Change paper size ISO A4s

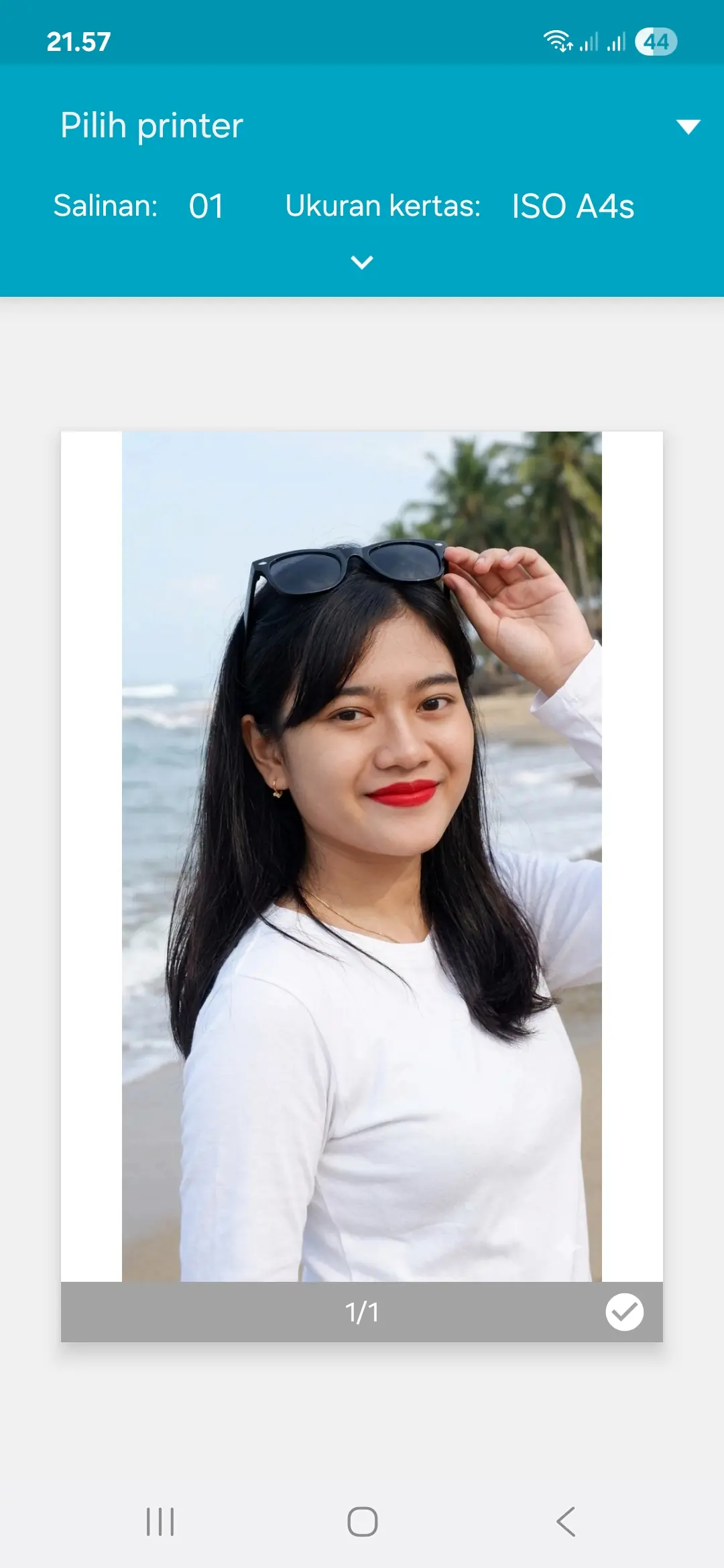573,206
